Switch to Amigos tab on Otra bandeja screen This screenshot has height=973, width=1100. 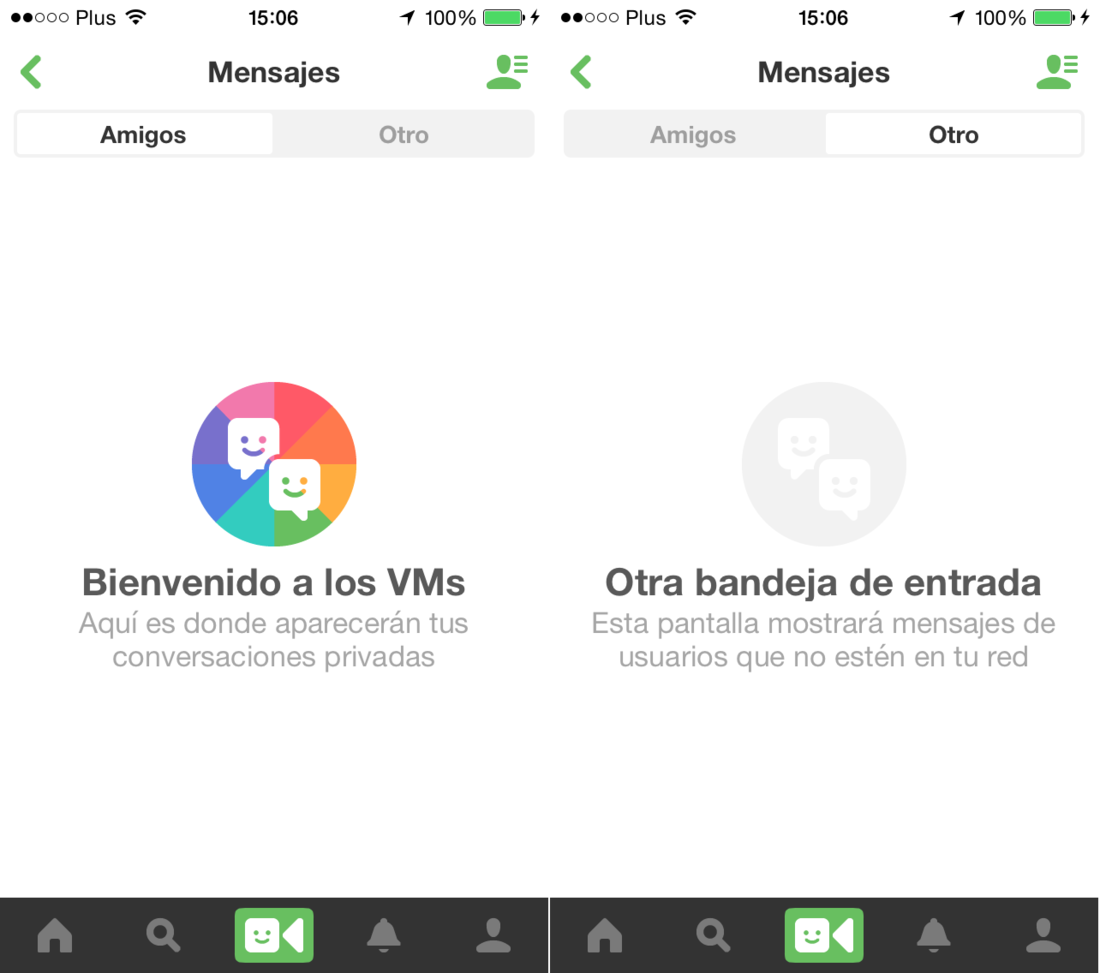click(x=693, y=135)
